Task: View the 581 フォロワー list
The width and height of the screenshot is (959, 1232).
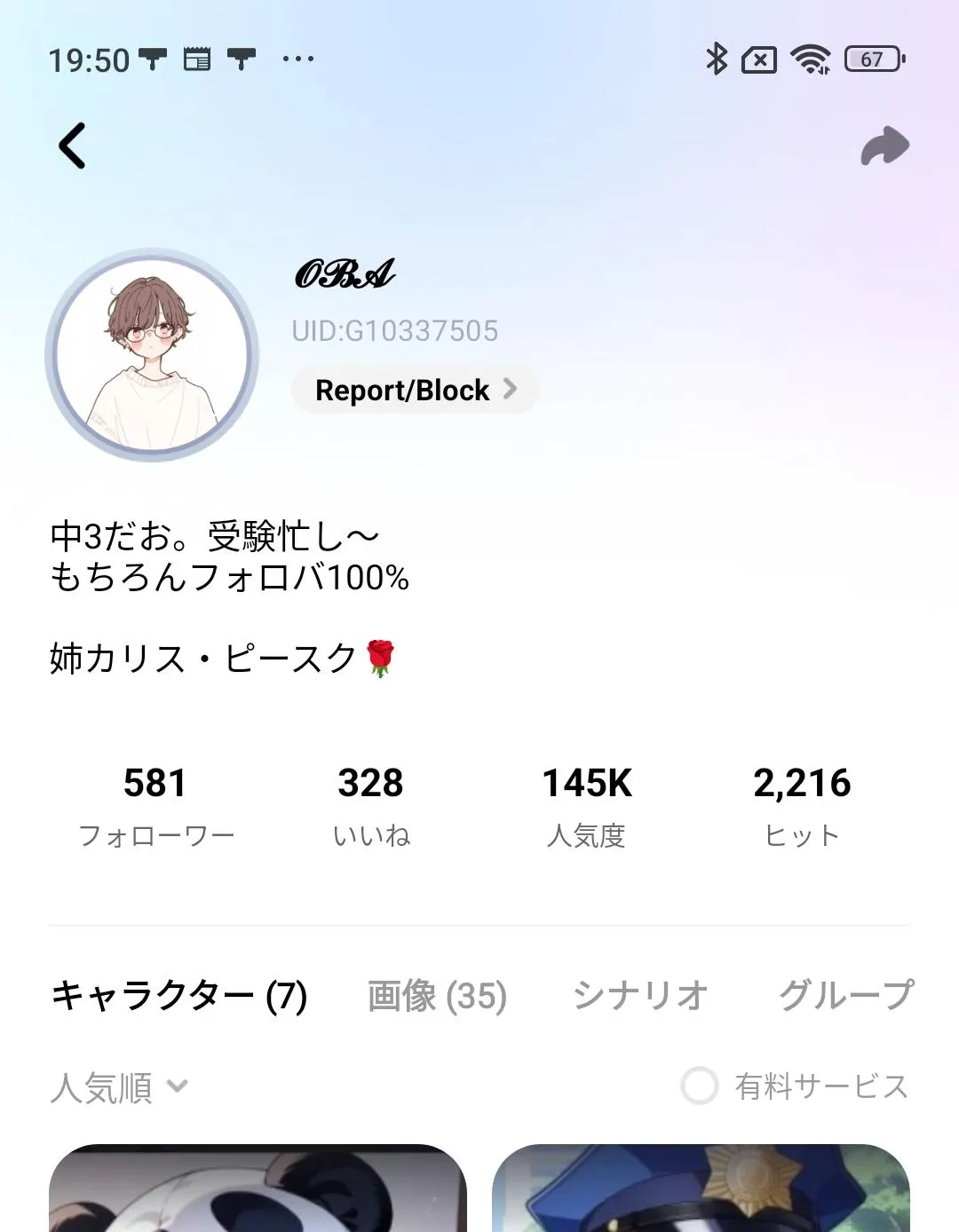Action: [155, 805]
